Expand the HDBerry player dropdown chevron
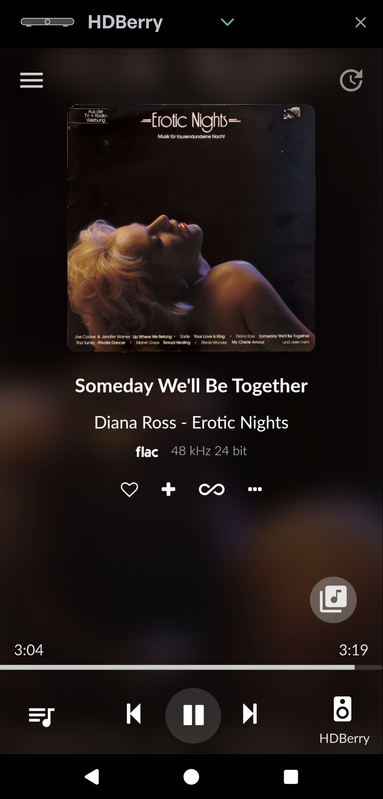This screenshot has height=799, width=383. (227, 22)
